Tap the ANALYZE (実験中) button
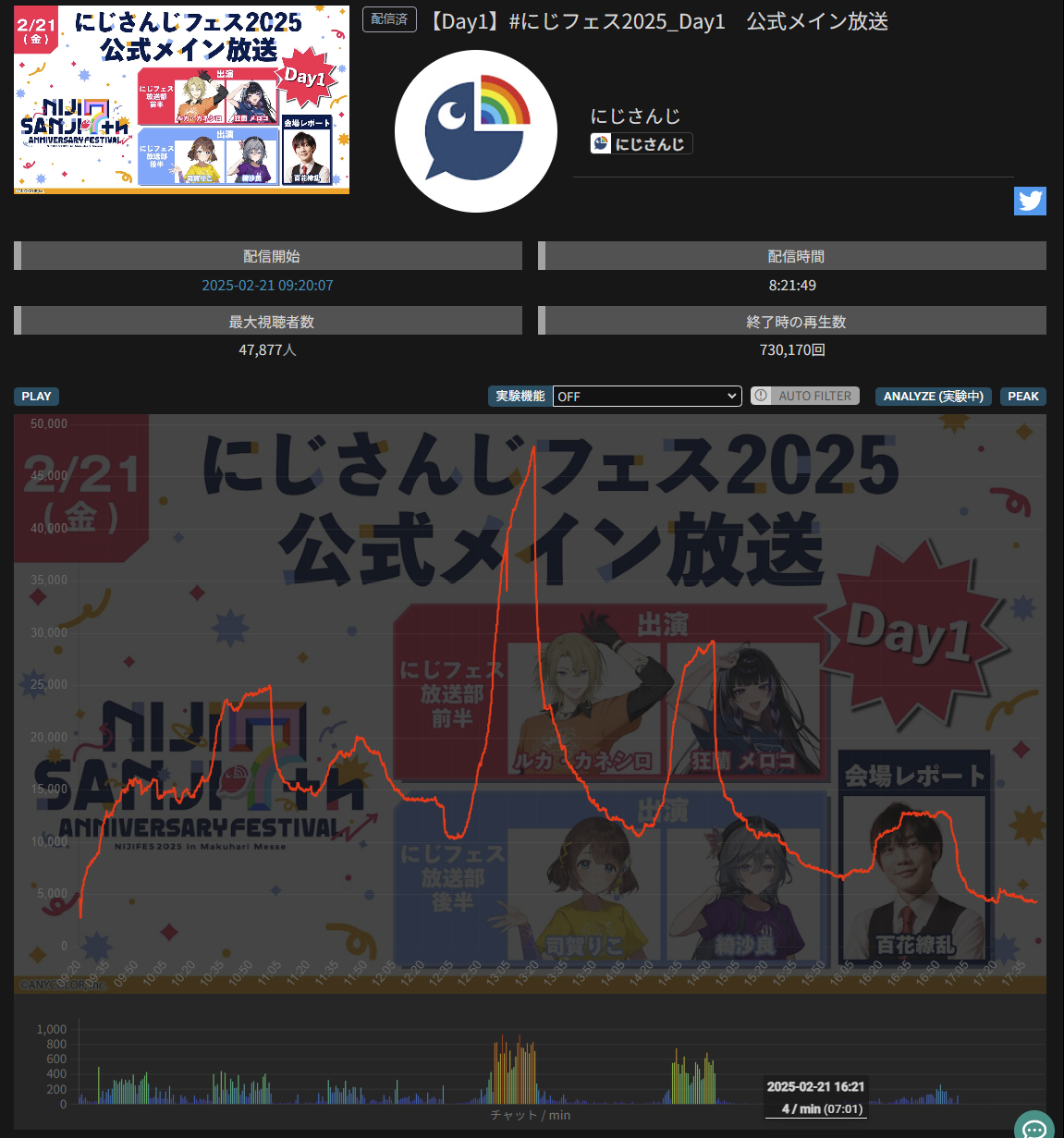Screen dimensions: 1064x1138 click(x=933, y=397)
